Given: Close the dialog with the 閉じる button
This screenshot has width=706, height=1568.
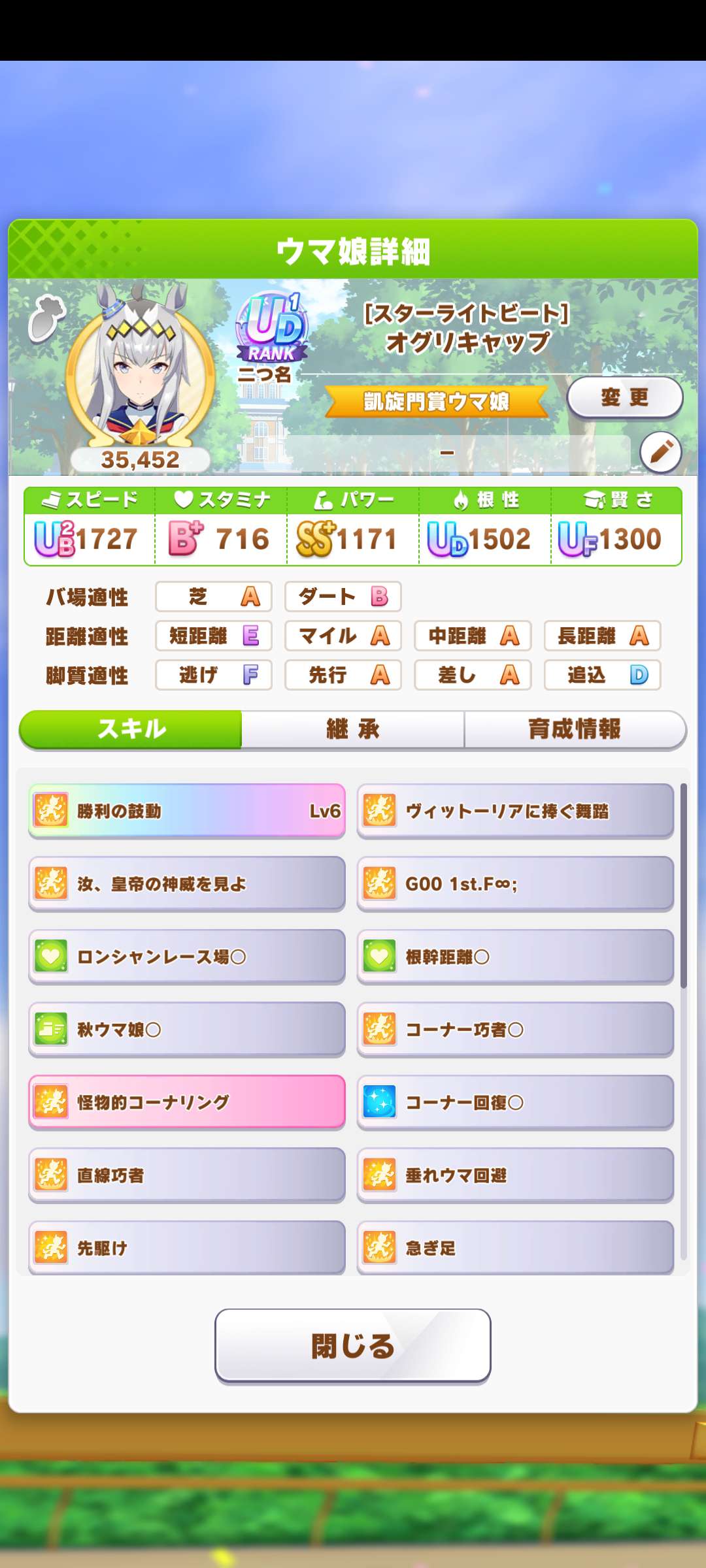Looking at the screenshot, I should 353,1346.
